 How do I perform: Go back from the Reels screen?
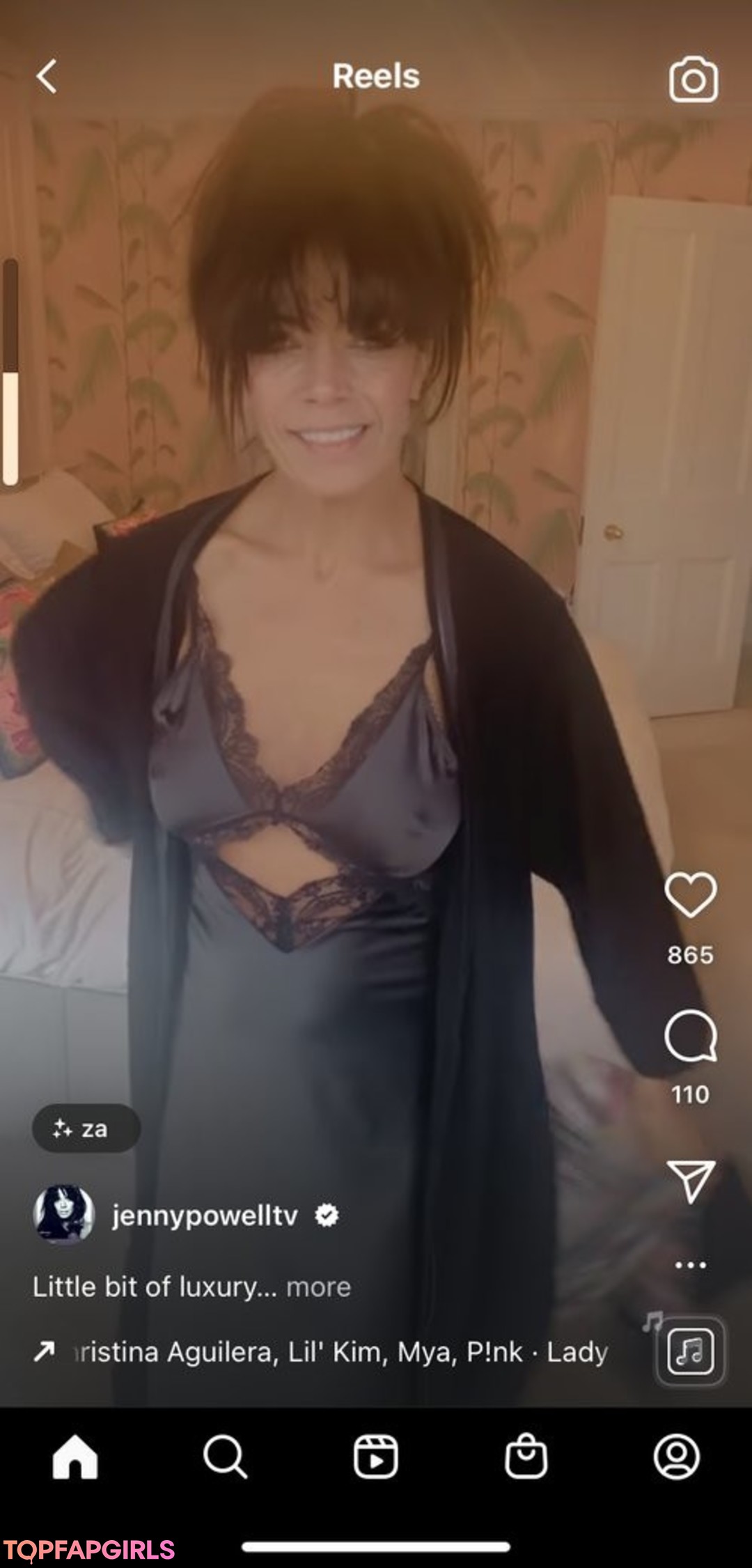point(47,76)
